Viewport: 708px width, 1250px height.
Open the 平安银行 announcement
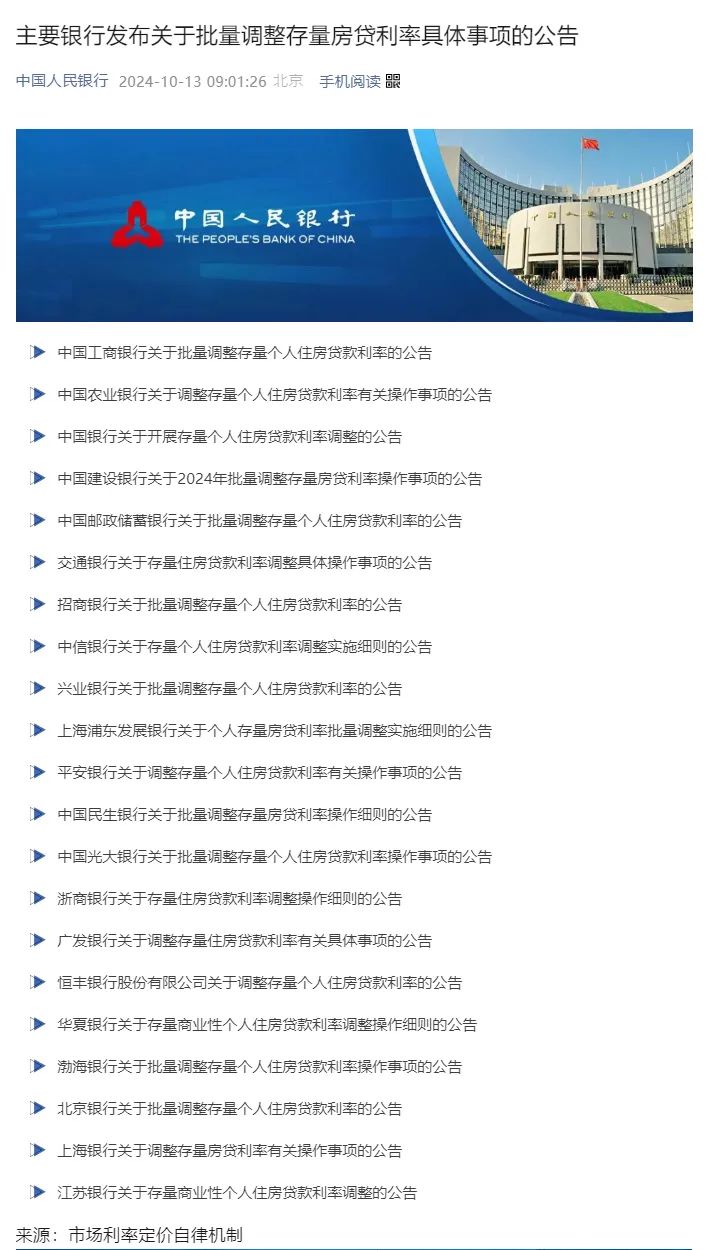(x=260, y=772)
